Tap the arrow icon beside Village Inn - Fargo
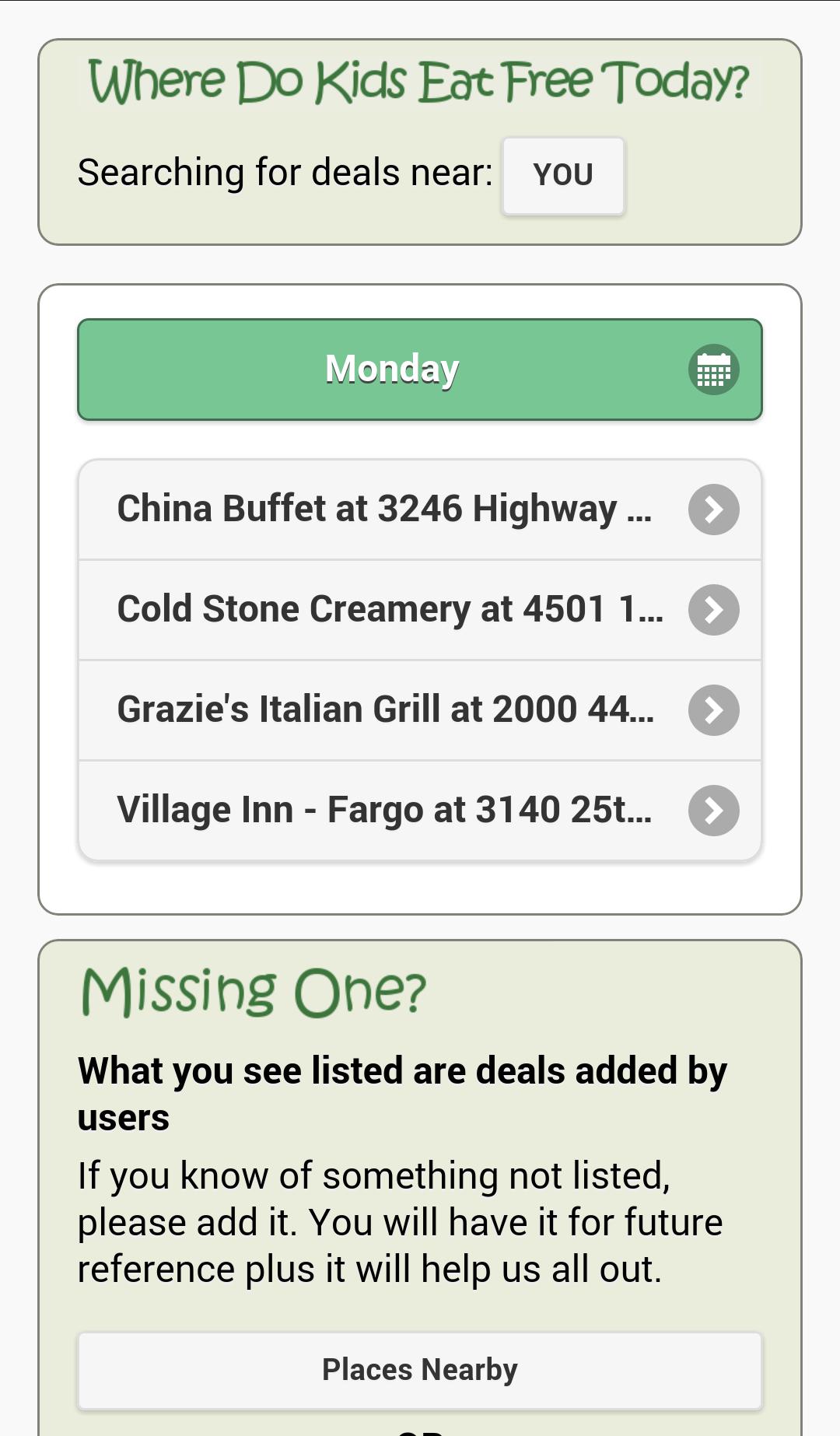840x1436 pixels. coord(713,810)
